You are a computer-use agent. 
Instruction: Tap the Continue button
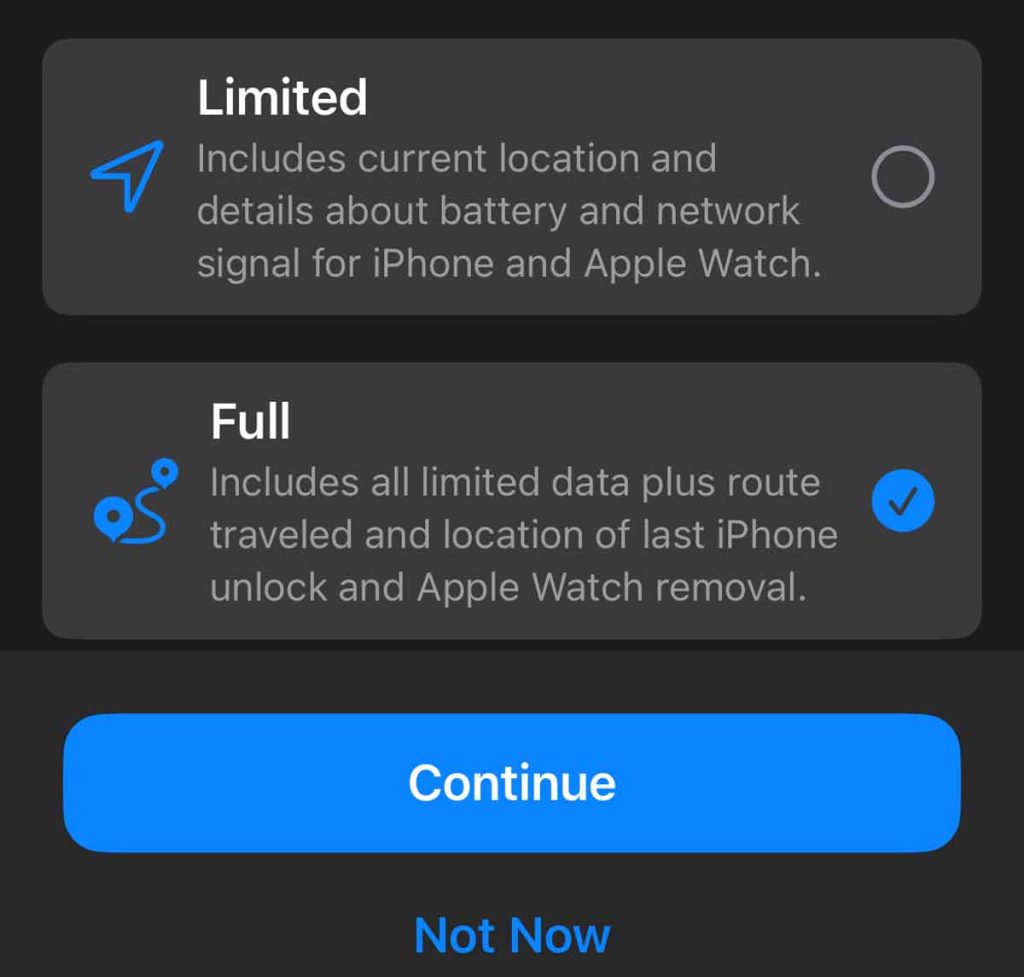(511, 783)
